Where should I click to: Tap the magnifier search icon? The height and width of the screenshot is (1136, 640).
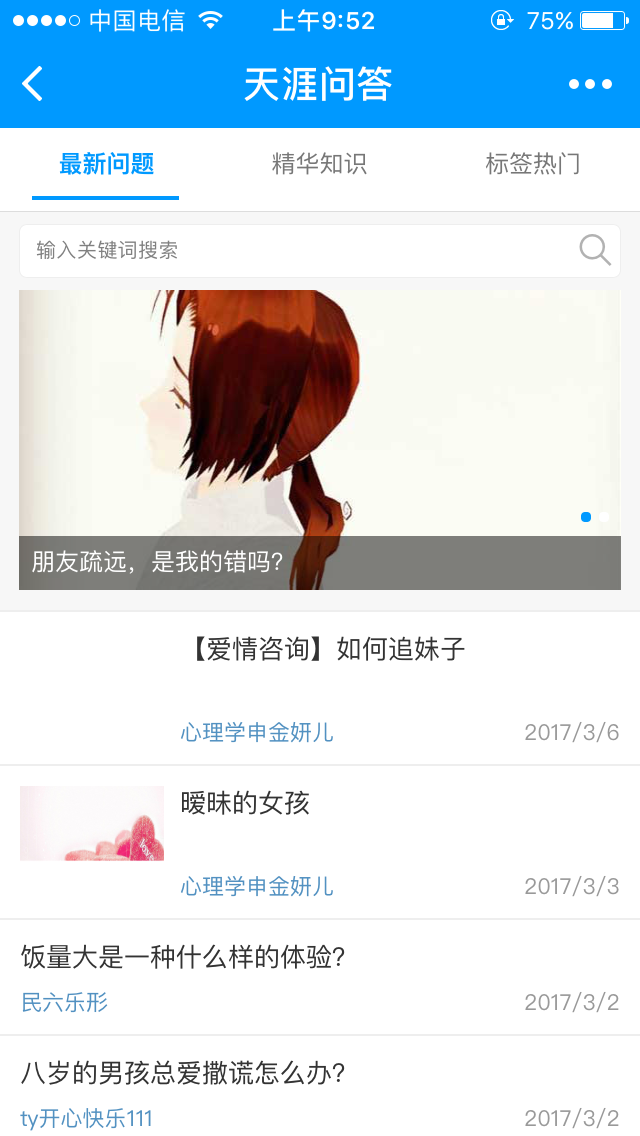(594, 250)
